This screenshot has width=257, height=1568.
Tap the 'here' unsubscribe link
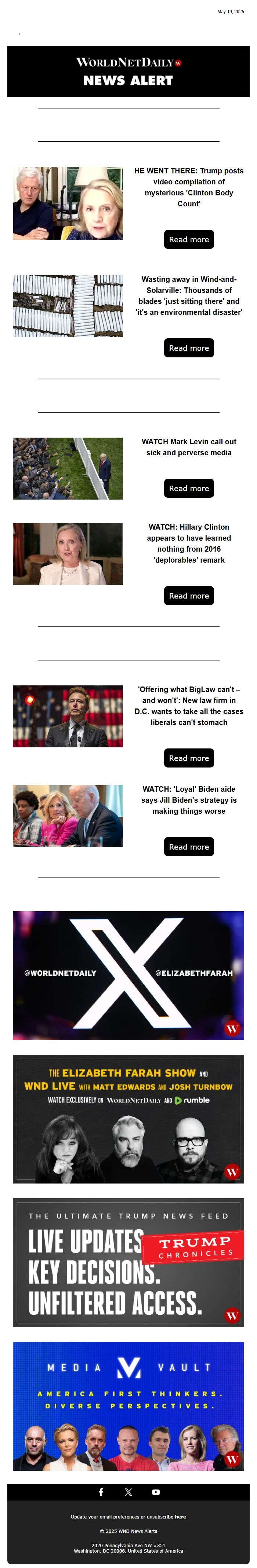pos(180,1516)
